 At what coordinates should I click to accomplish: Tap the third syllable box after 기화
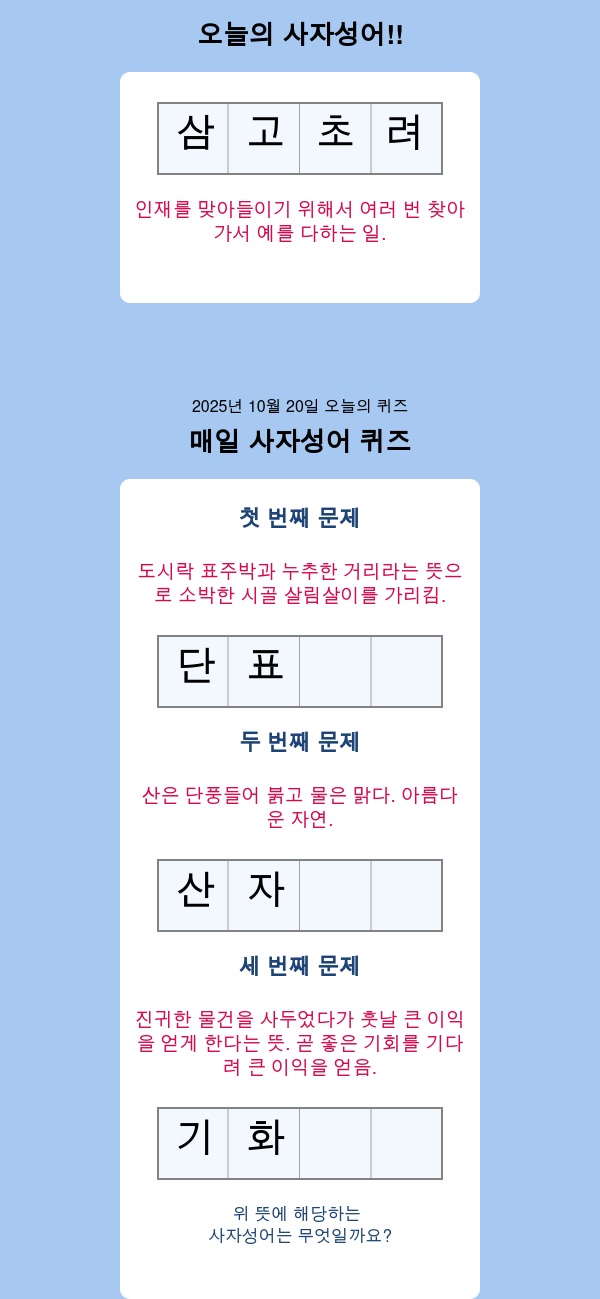click(335, 1143)
